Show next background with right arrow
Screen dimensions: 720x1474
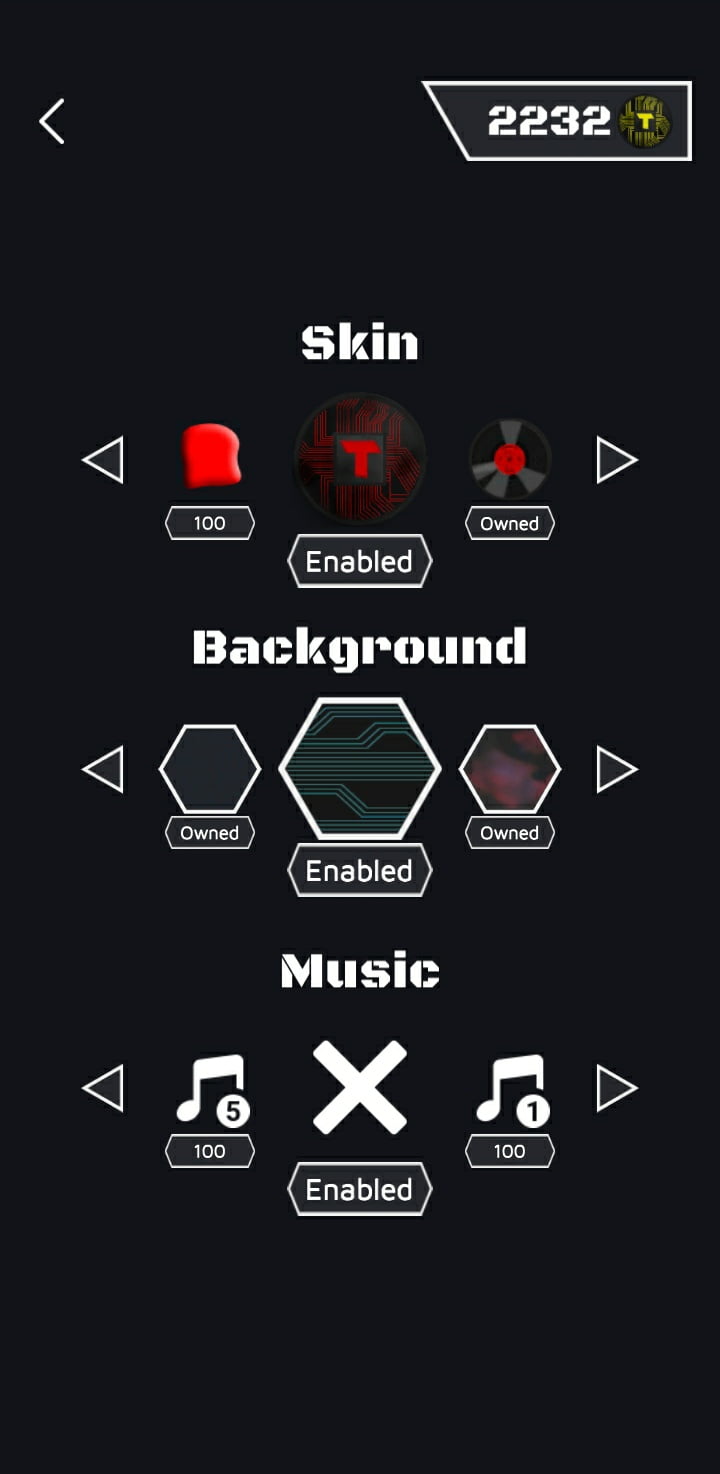616,769
